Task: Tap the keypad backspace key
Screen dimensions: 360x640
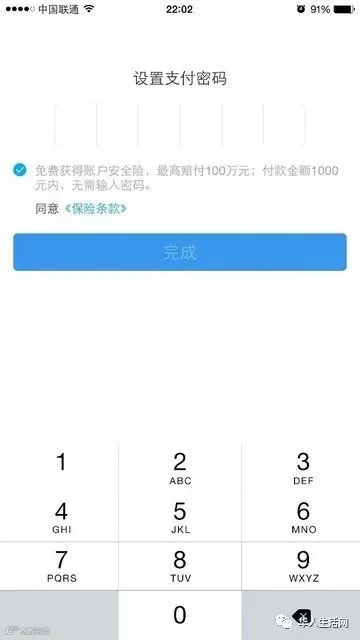Action: coord(301,615)
